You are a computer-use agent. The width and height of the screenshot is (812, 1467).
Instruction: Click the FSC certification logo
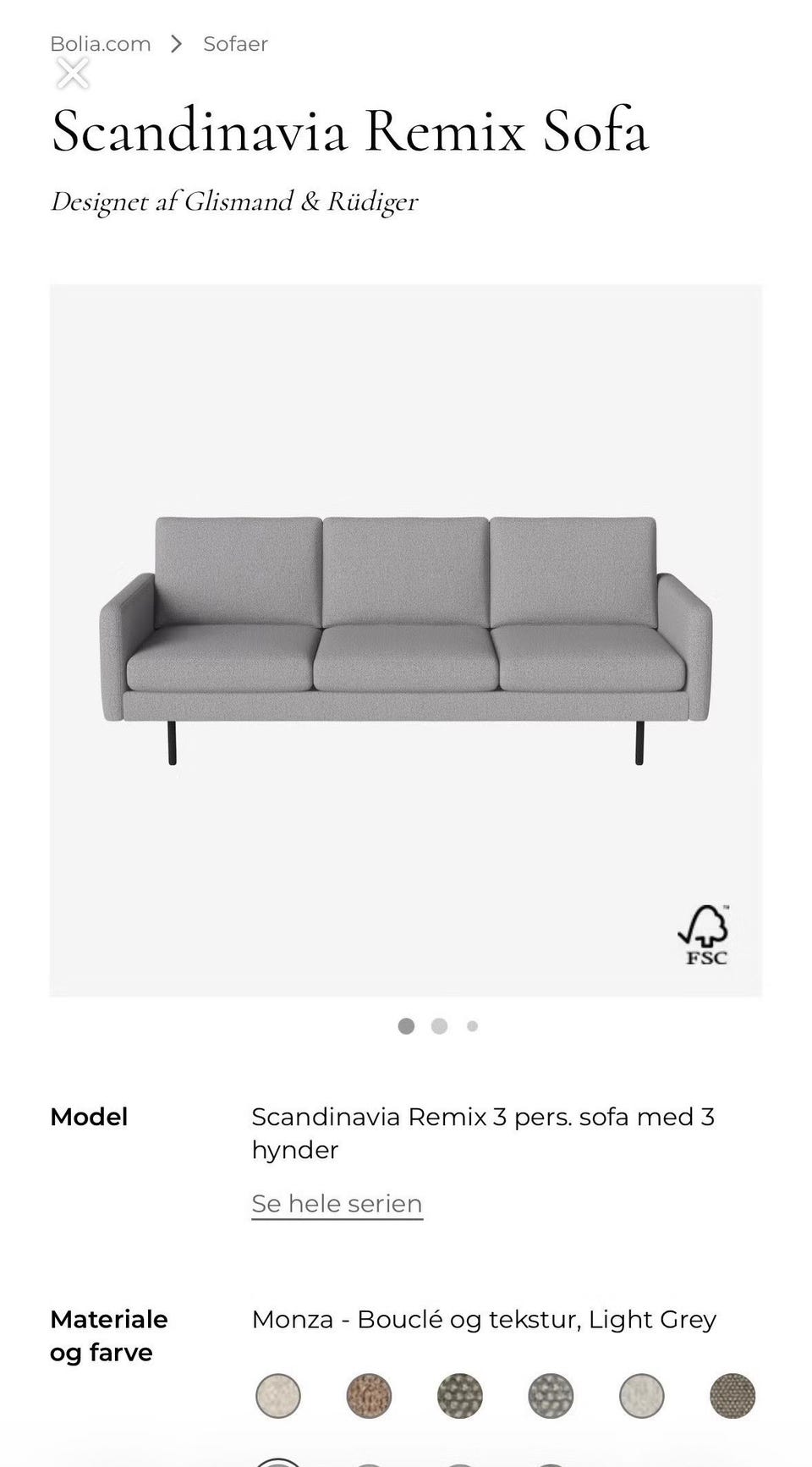pos(705,935)
